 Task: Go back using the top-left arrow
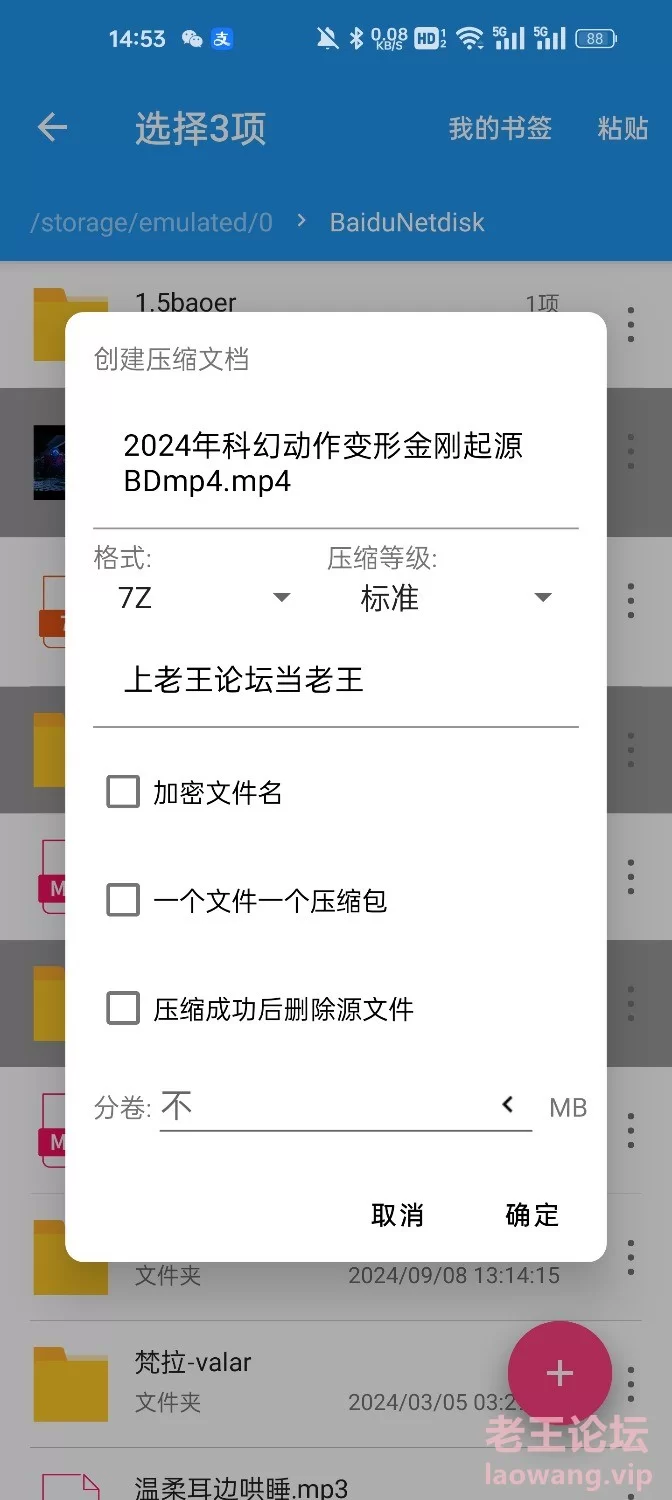click(x=52, y=128)
